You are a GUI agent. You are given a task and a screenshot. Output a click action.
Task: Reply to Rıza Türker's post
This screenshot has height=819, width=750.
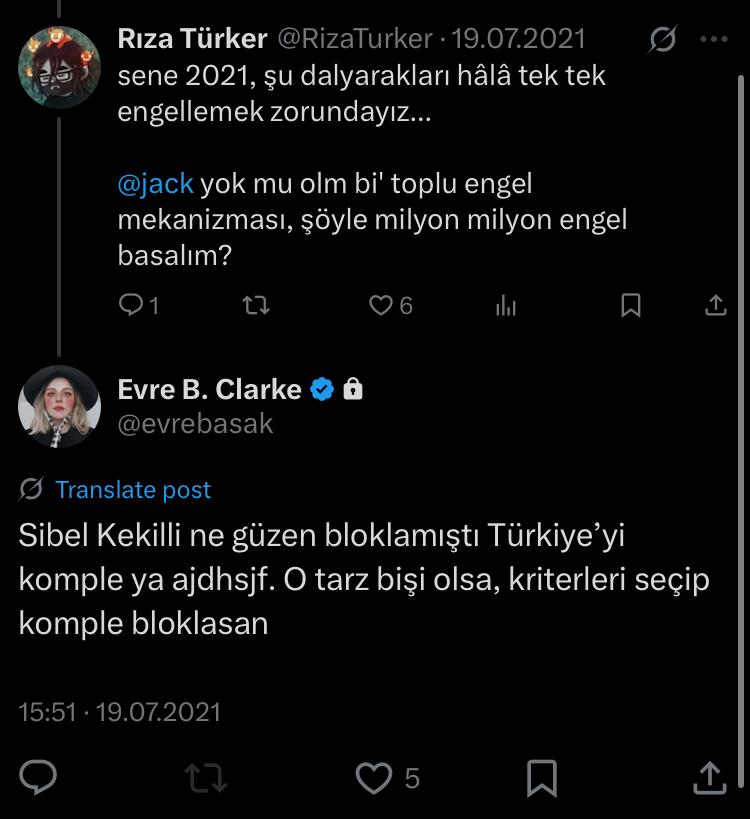pos(133,305)
